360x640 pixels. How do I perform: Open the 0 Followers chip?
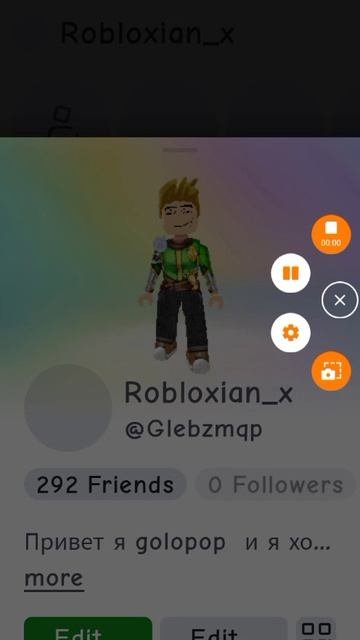276,484
